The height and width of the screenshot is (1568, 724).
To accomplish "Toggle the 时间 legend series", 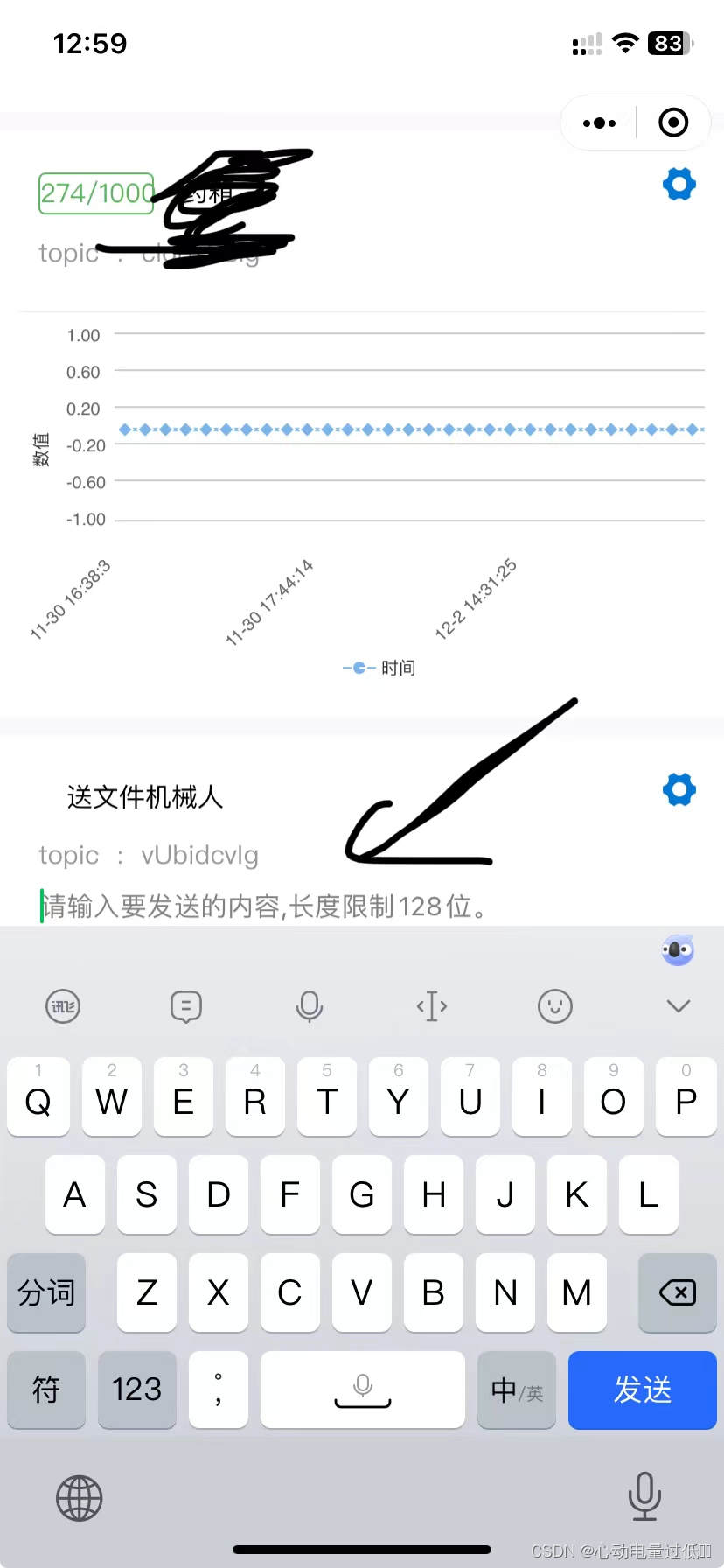I will (x=379, y=668).
